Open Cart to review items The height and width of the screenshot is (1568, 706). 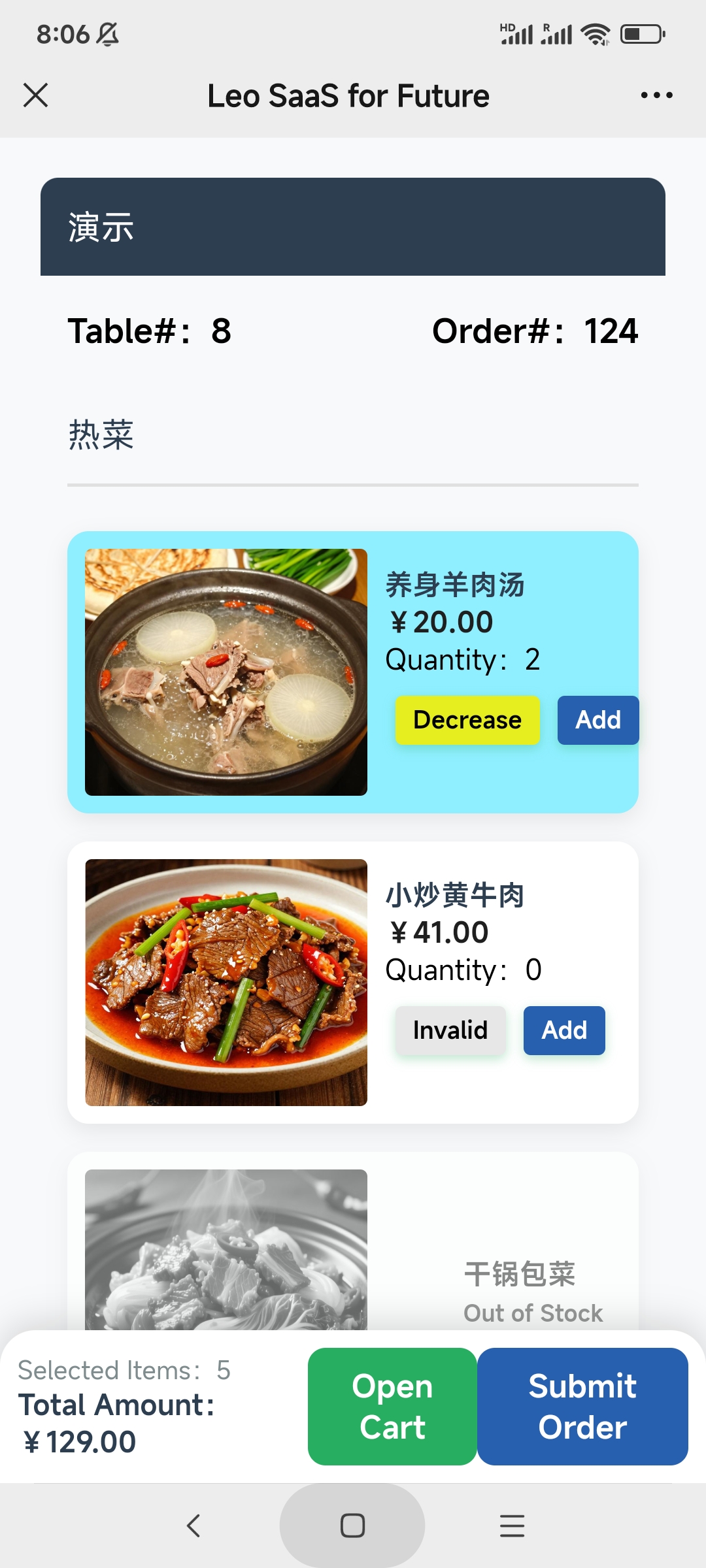point(392,1406)
